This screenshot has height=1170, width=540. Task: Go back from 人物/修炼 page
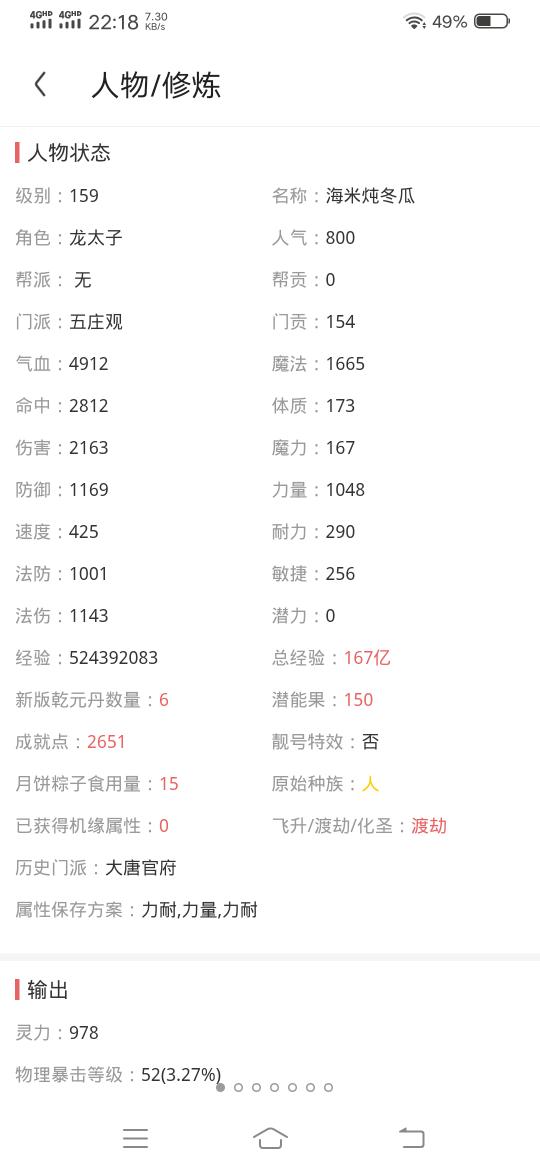pyautogui.click(x=40, y=84)
